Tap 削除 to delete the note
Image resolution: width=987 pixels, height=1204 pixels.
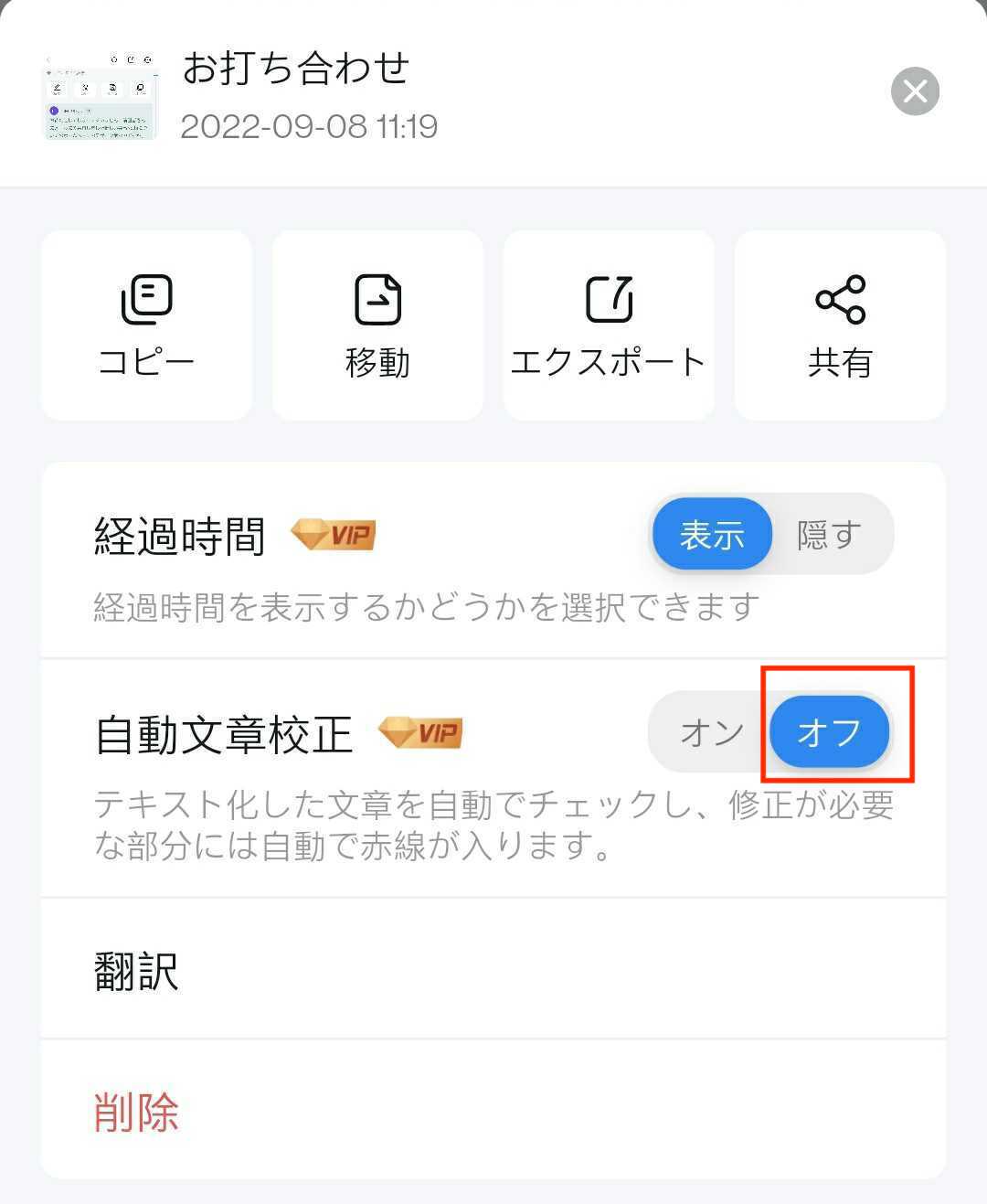click(137, 1112)
